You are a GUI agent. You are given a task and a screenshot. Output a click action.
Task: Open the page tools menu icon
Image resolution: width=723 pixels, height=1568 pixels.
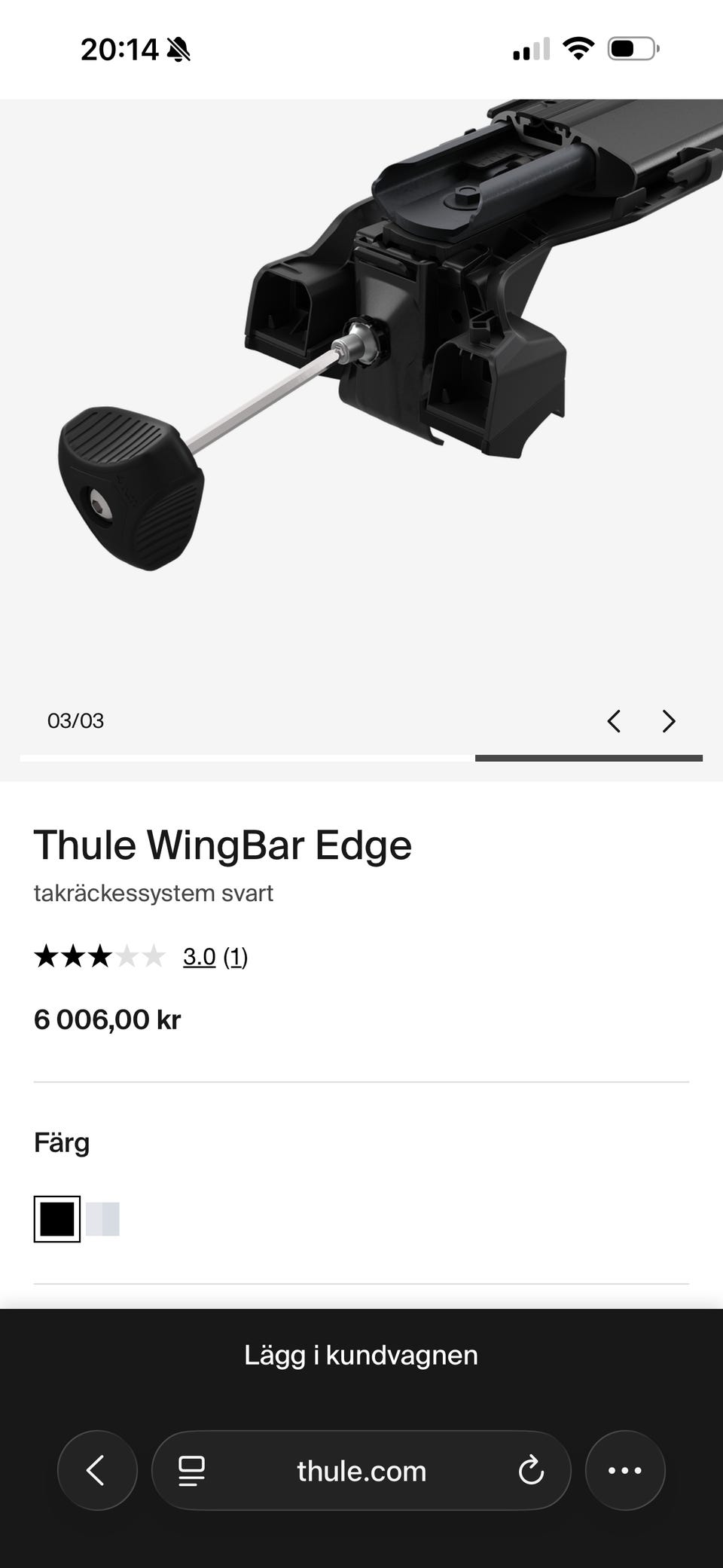(191, 1470)
